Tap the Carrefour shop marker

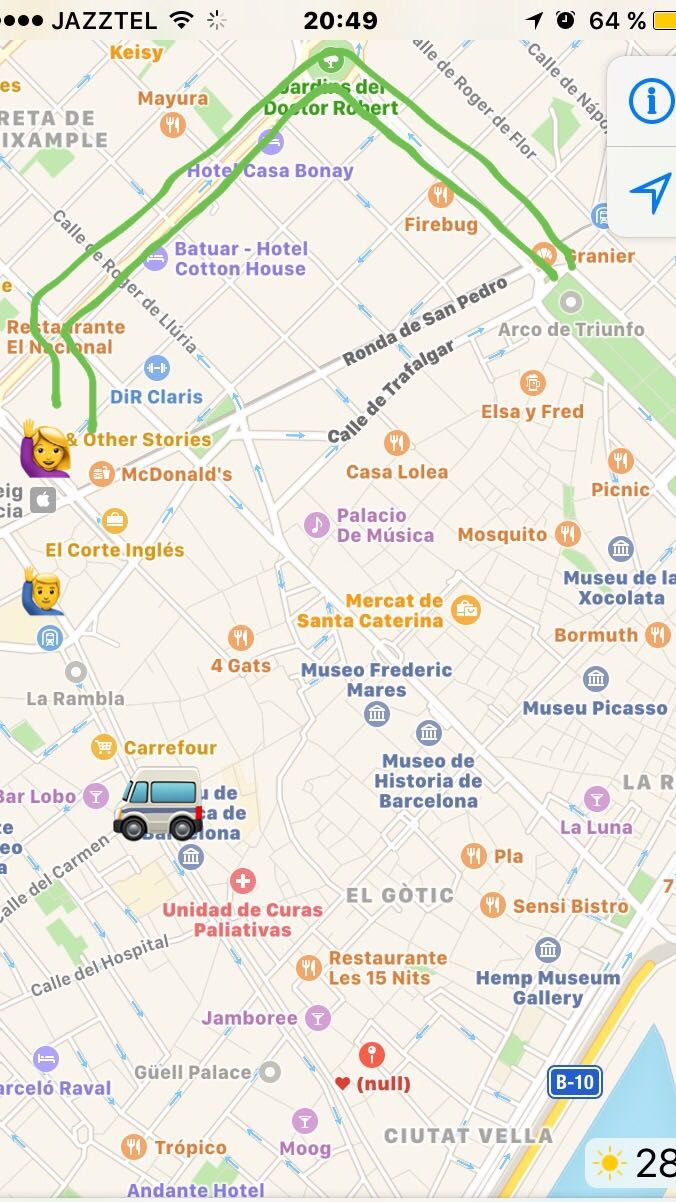(103, 747)
